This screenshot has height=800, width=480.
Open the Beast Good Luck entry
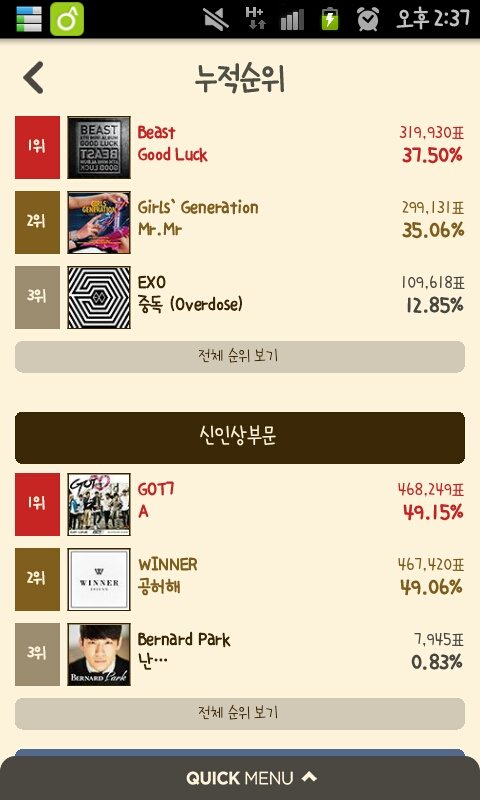click(x=240, y=147)
